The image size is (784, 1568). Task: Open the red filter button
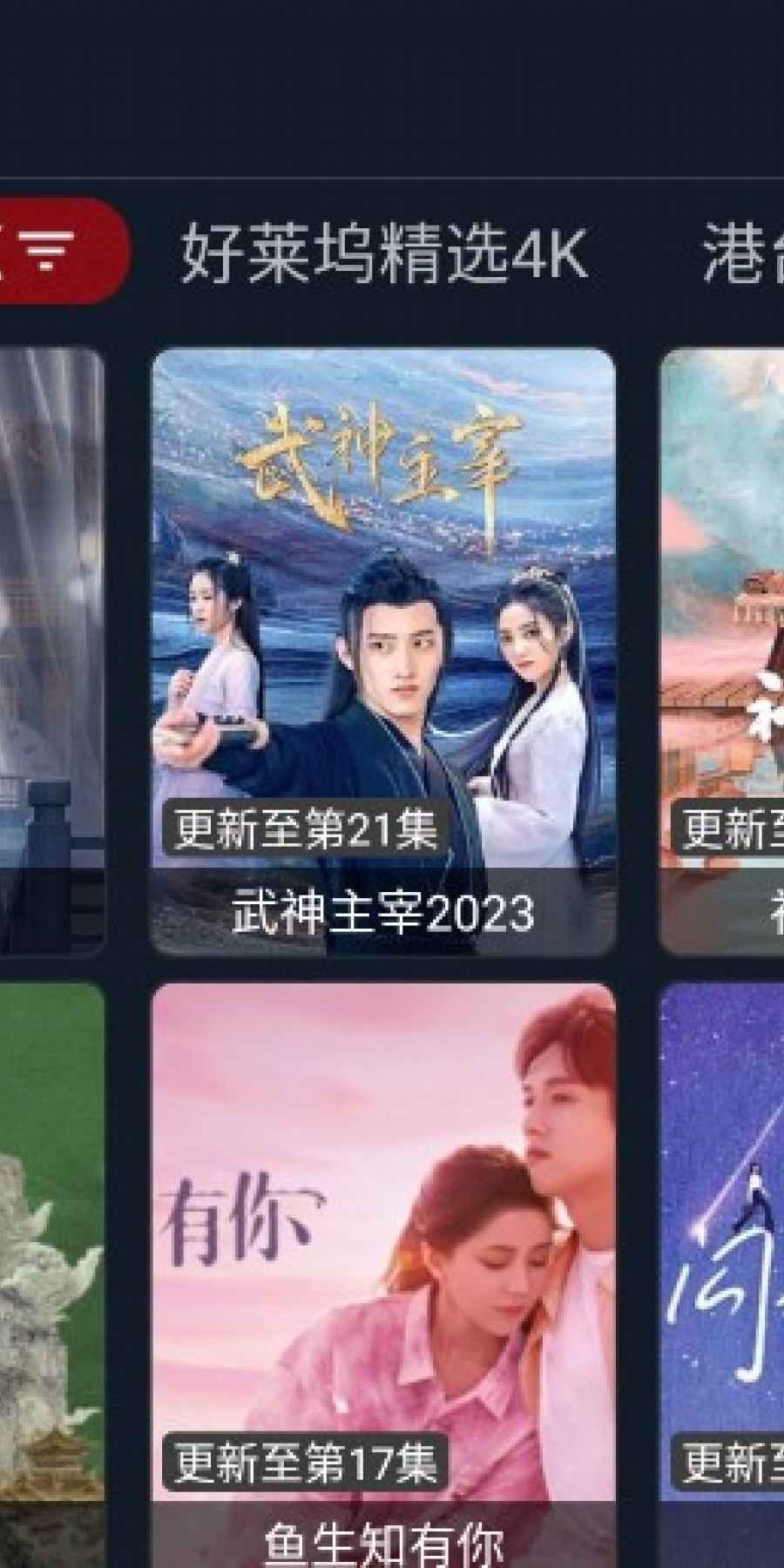point(52,251)
